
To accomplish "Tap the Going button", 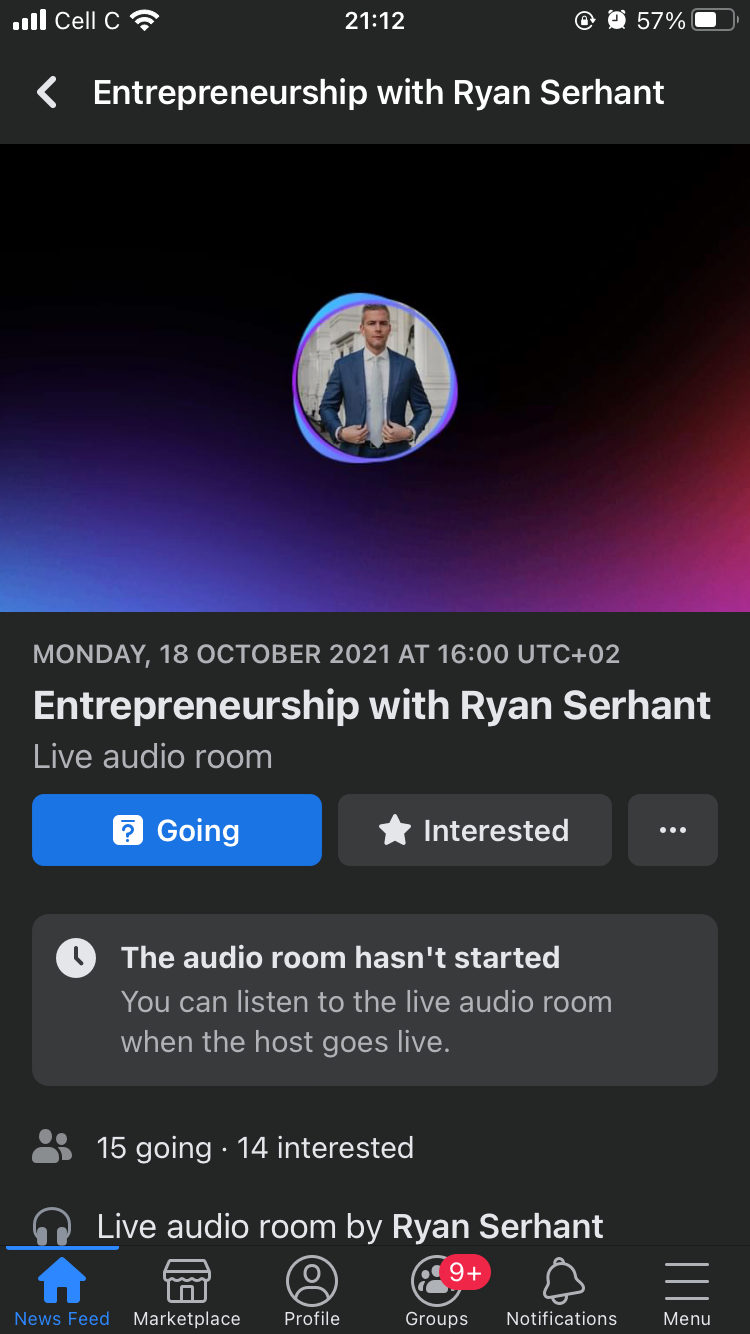I will tap(177, 830).
